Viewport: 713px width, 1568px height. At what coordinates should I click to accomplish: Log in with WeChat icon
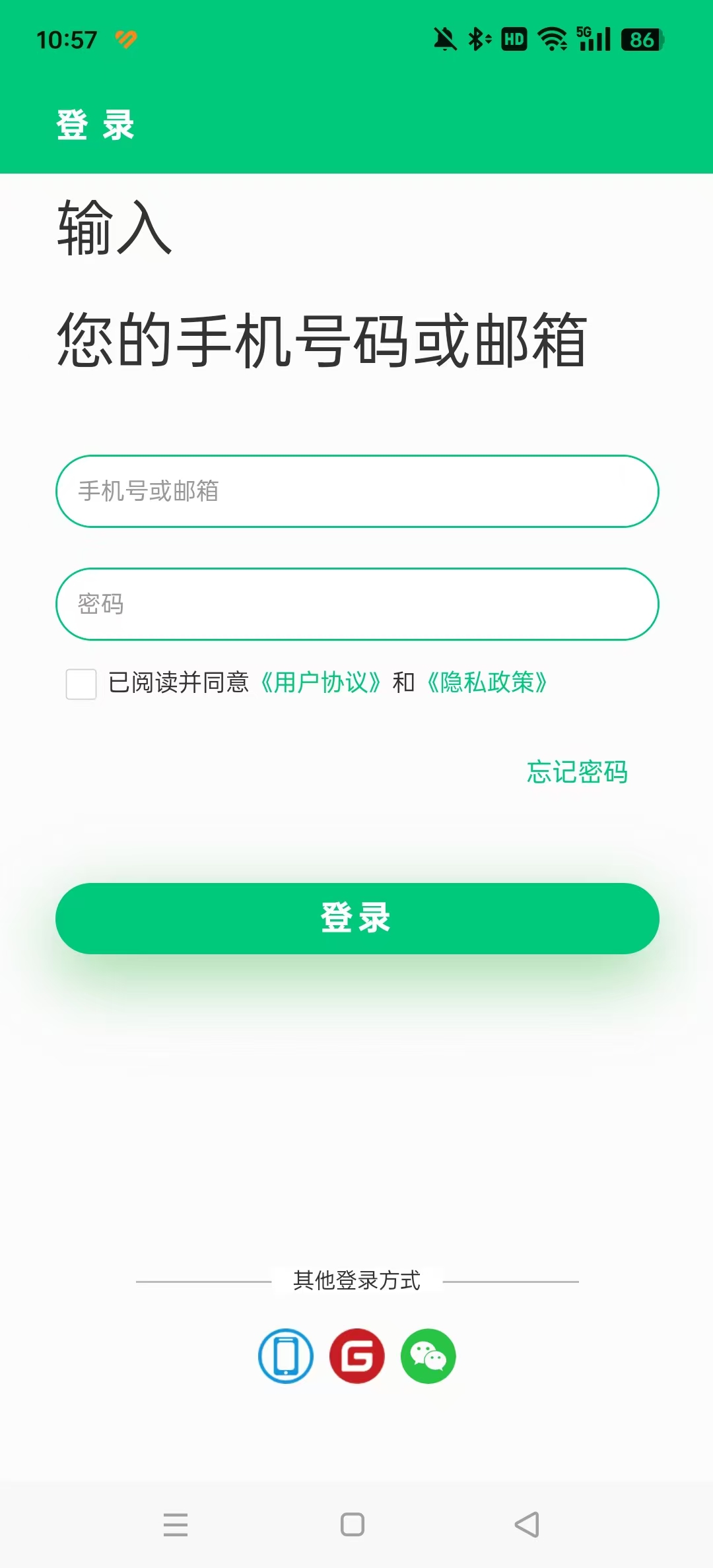[428, 1356]
